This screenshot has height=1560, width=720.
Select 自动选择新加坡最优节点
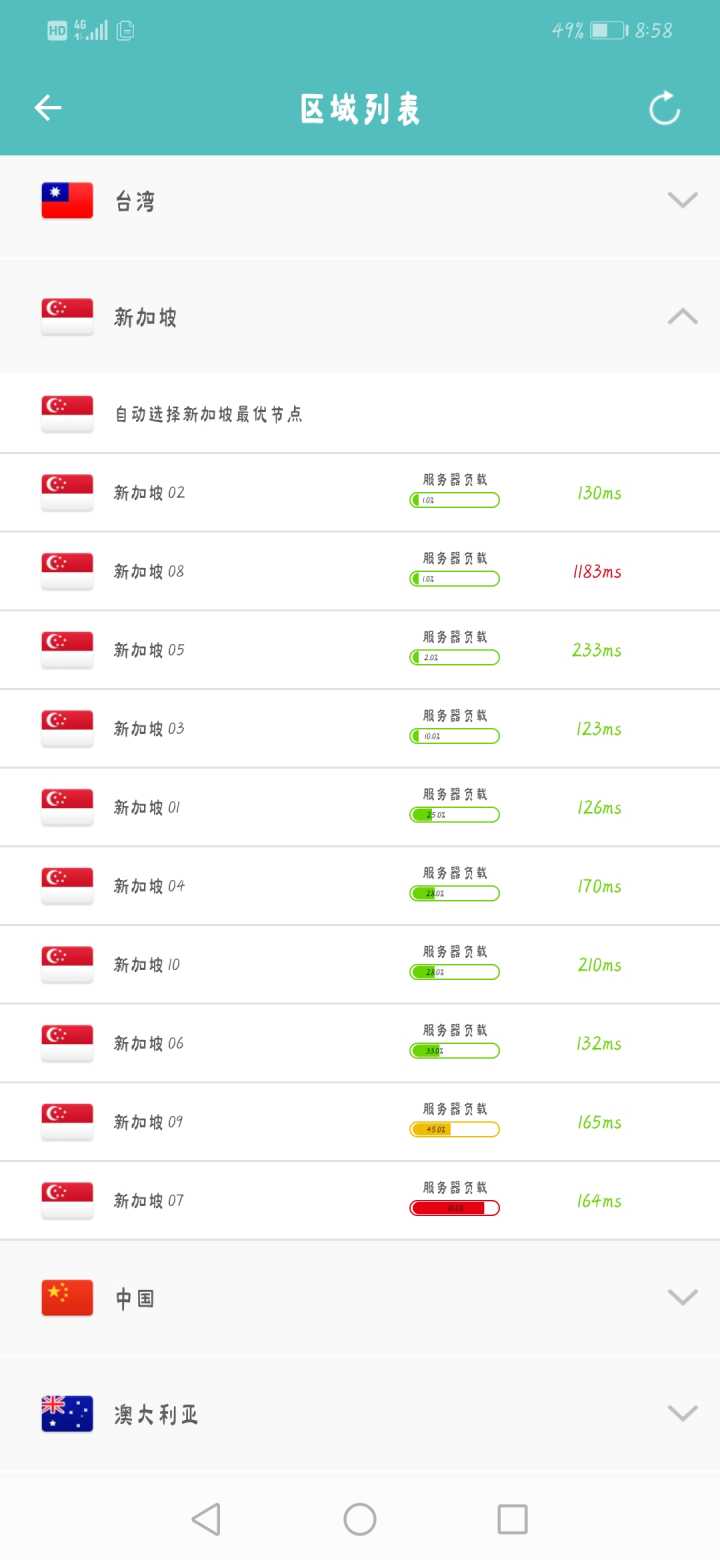point(360,414)
